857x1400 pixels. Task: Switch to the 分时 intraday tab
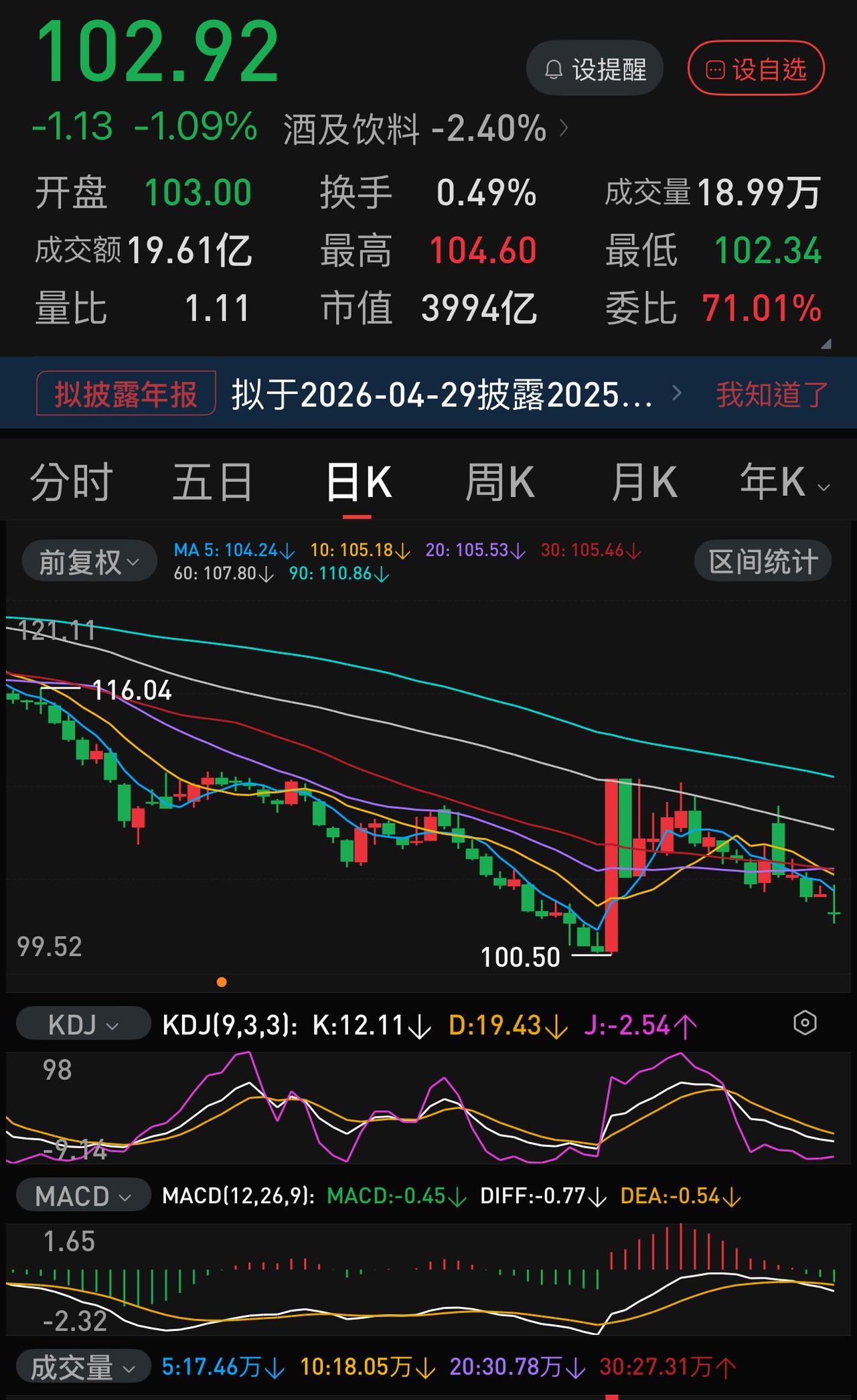pos(70,481)
